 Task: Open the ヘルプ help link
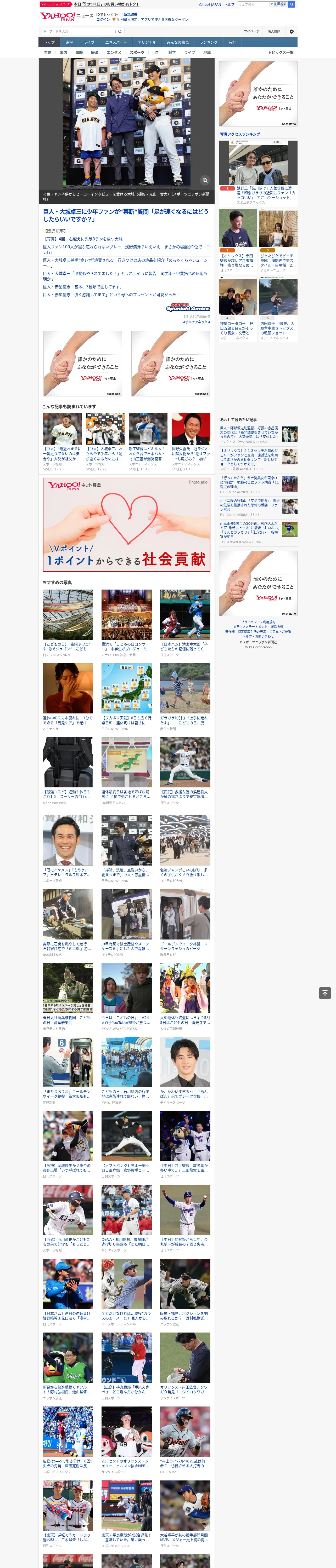[229, 4]
